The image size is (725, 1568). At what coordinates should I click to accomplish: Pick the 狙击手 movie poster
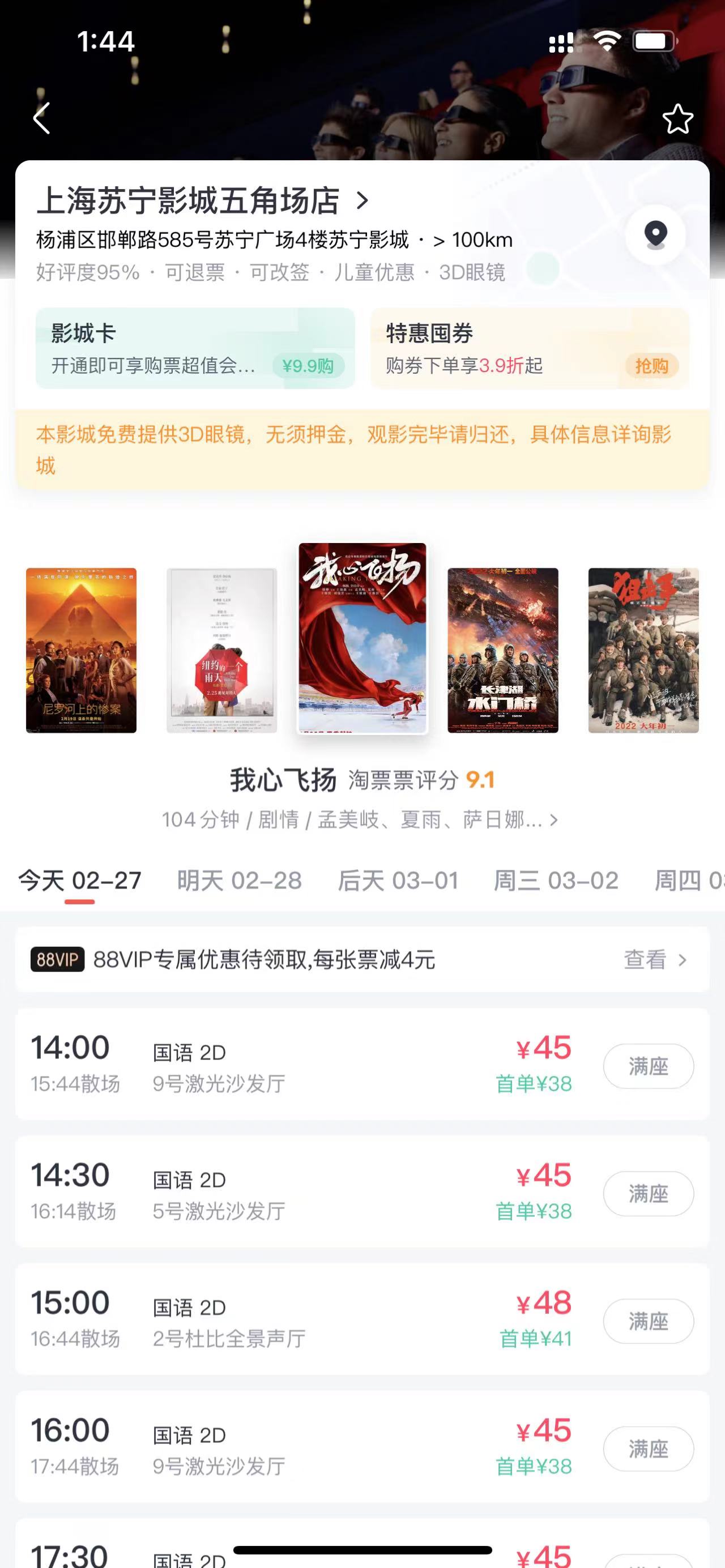click(x=643, y=650)
